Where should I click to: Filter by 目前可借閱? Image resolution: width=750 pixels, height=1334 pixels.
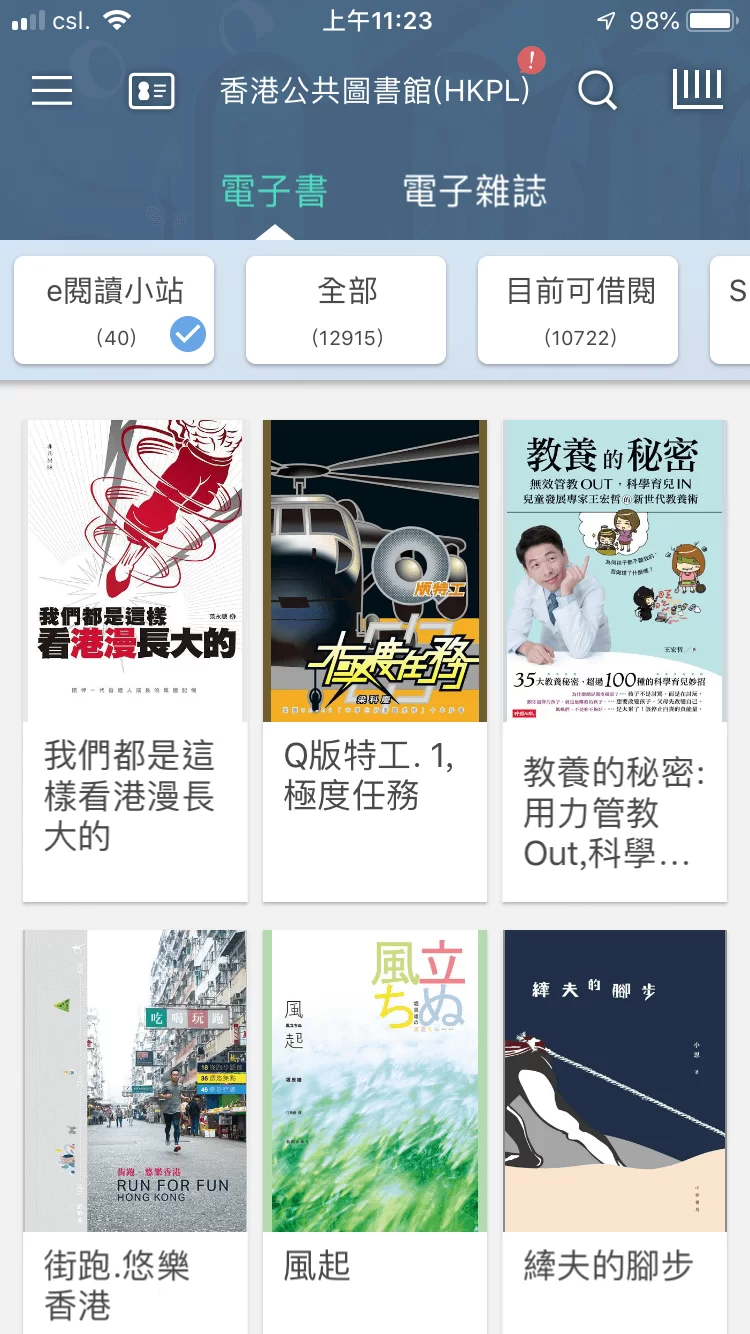click(x=578, y=309)
